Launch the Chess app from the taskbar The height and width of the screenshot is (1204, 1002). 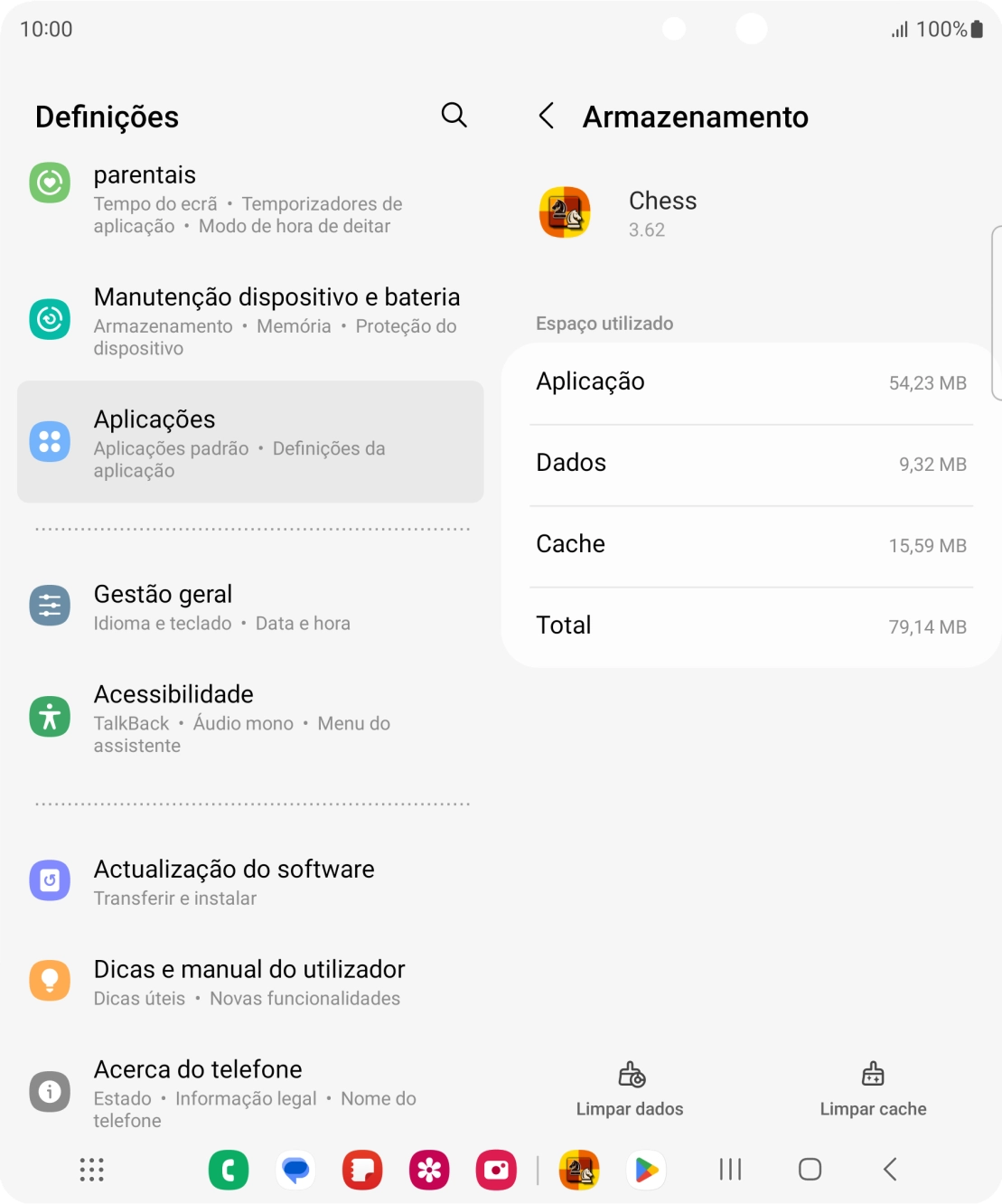coord(576,1169)
